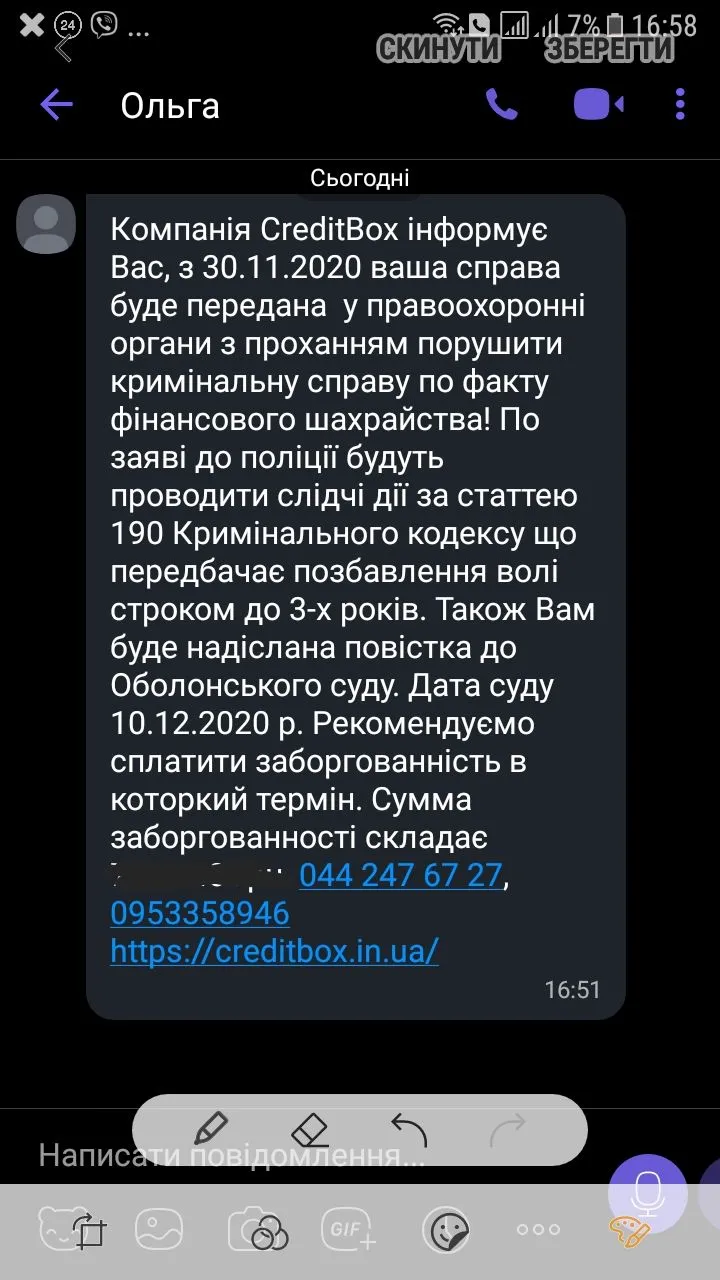Screen dimensions: 720x1280
Task: Open the creditbox.in.ua link
Action: pyautogui.click(x=274, y=950)
